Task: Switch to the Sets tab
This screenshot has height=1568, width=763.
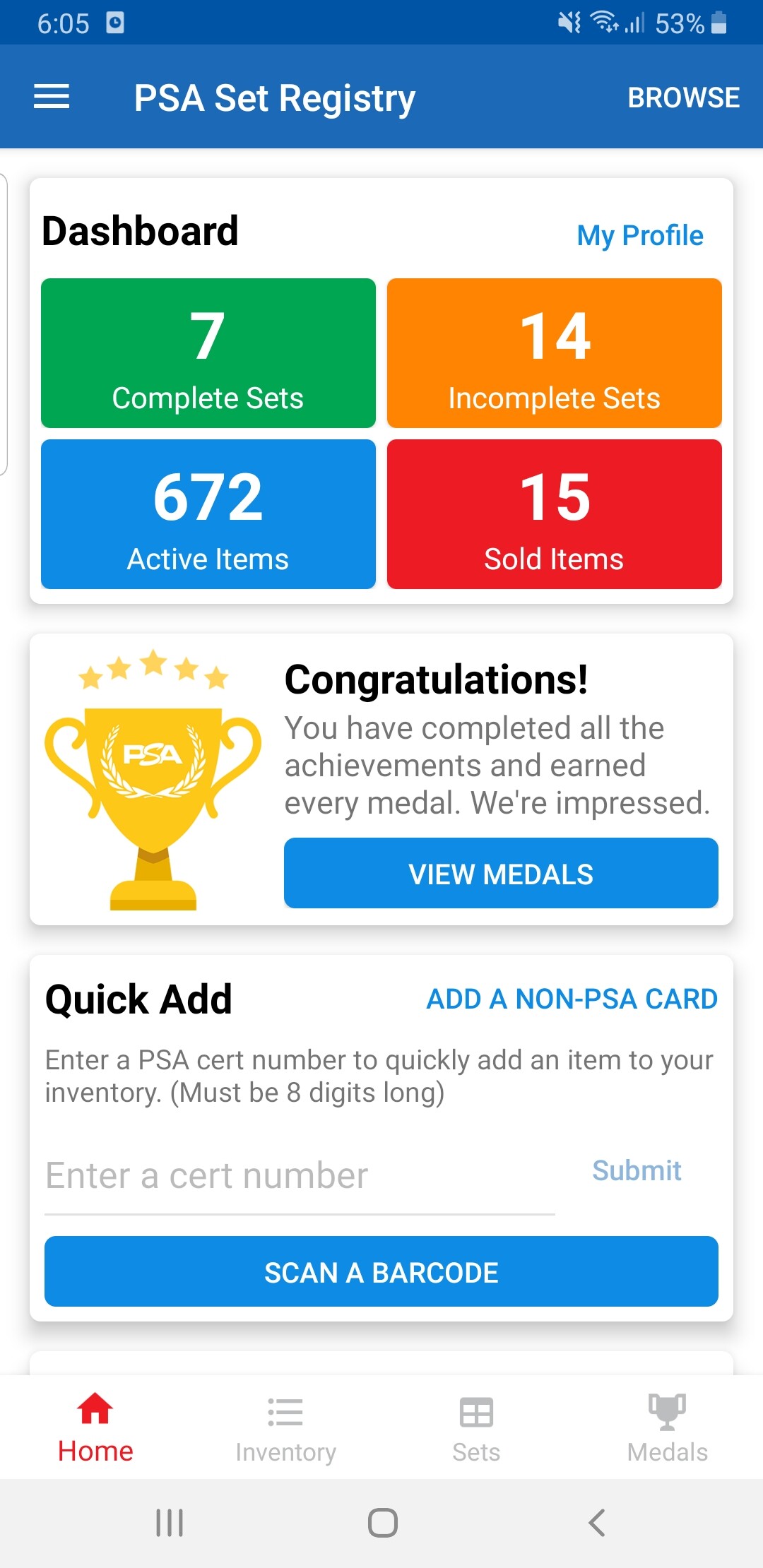Action: coord(476,1428)
